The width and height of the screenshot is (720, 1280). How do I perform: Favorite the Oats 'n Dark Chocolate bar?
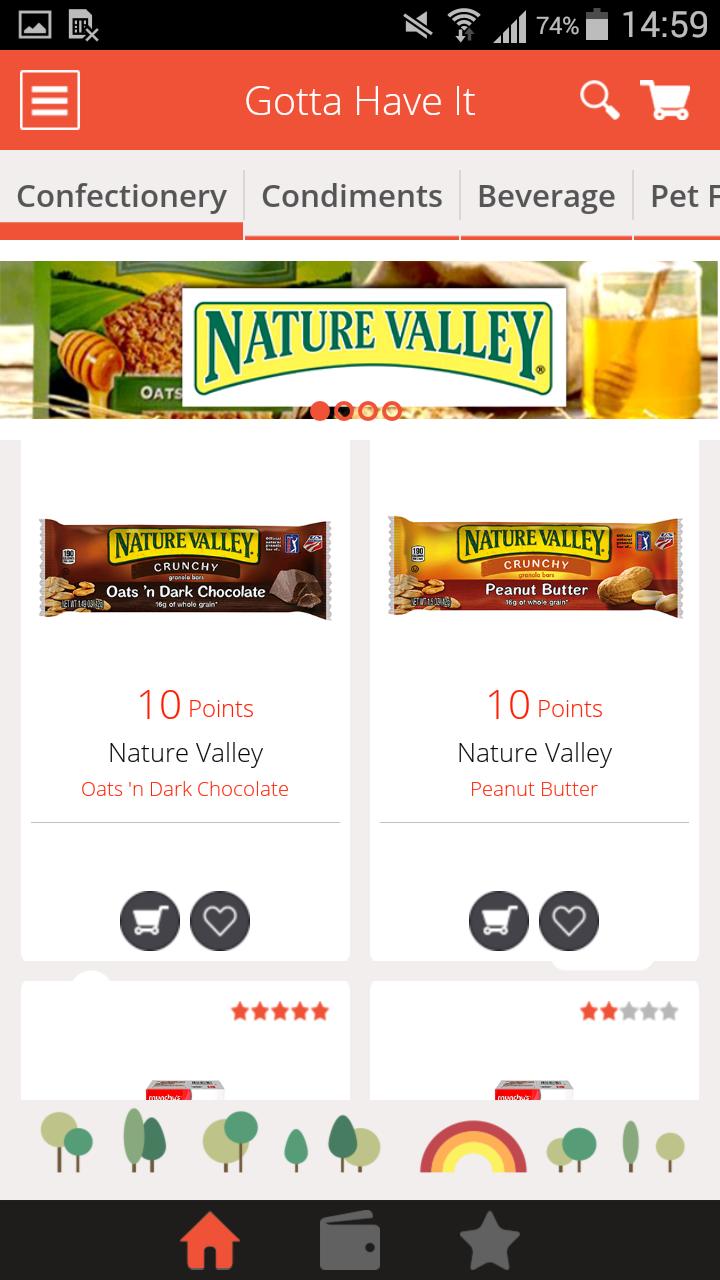click(x=220, y=921)
